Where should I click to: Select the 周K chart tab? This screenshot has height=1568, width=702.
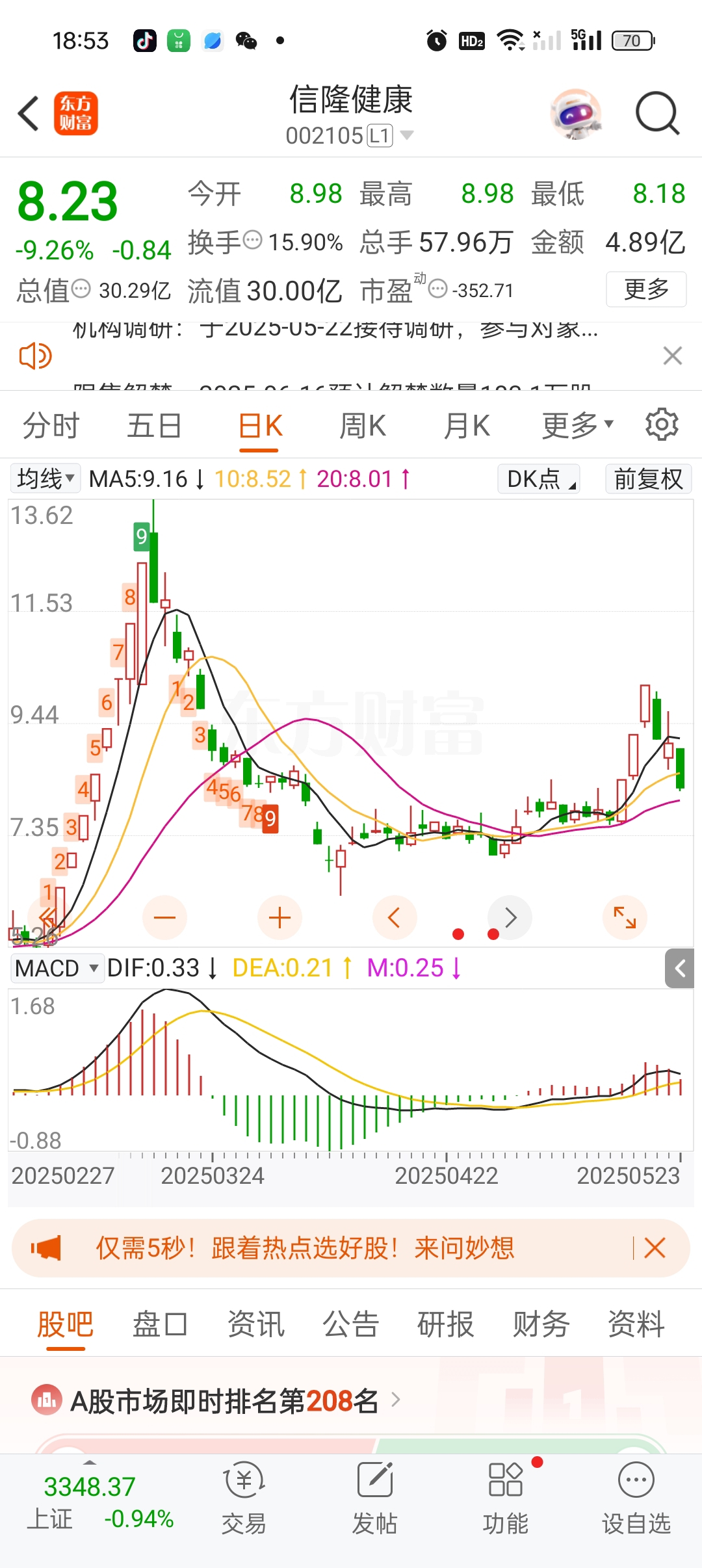coord(363,426)
